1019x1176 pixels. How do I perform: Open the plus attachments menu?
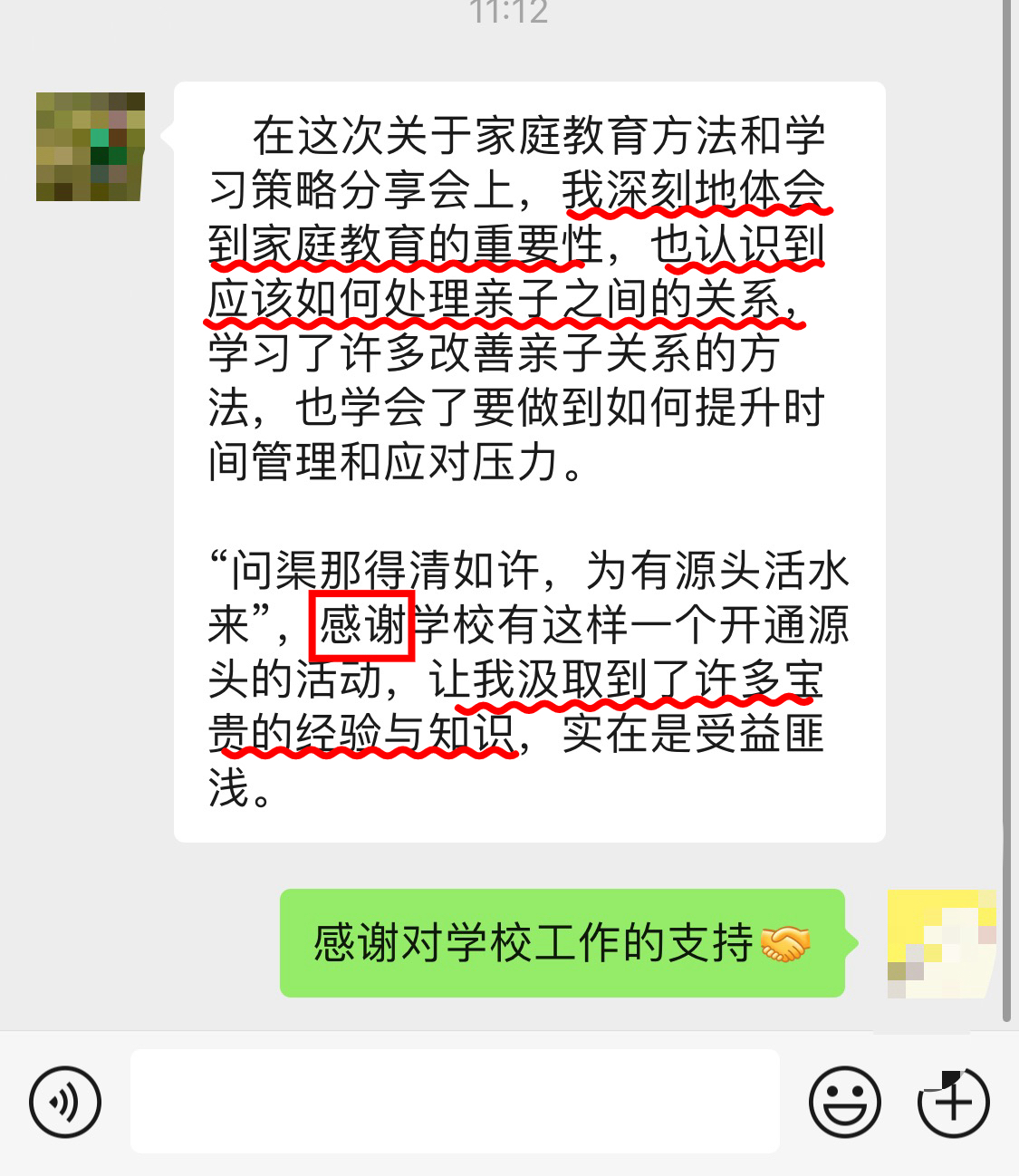tap(953, 1102)
